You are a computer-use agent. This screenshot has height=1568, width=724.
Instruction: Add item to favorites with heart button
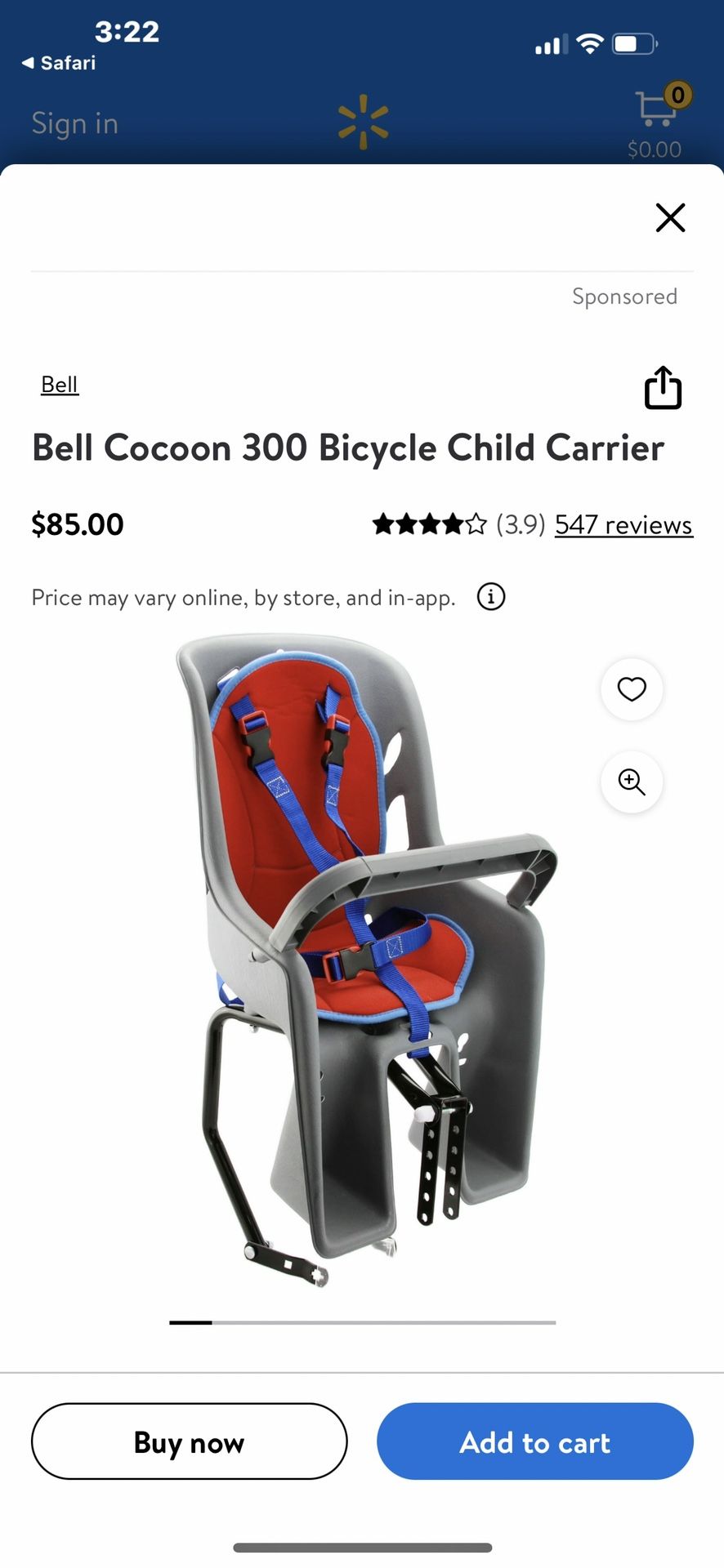[x=631, y=690]
